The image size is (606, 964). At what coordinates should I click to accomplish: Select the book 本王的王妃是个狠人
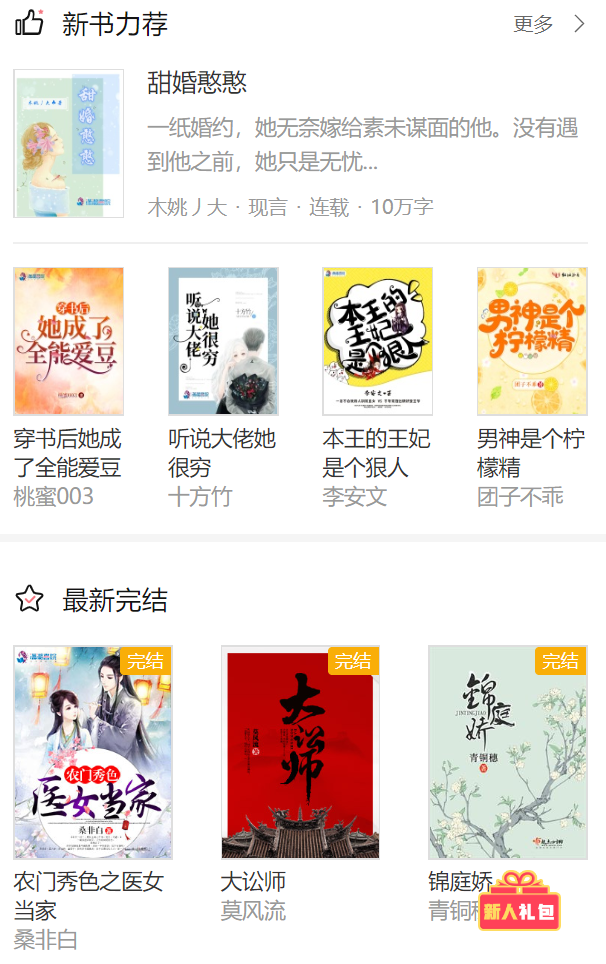click(377, 341)
